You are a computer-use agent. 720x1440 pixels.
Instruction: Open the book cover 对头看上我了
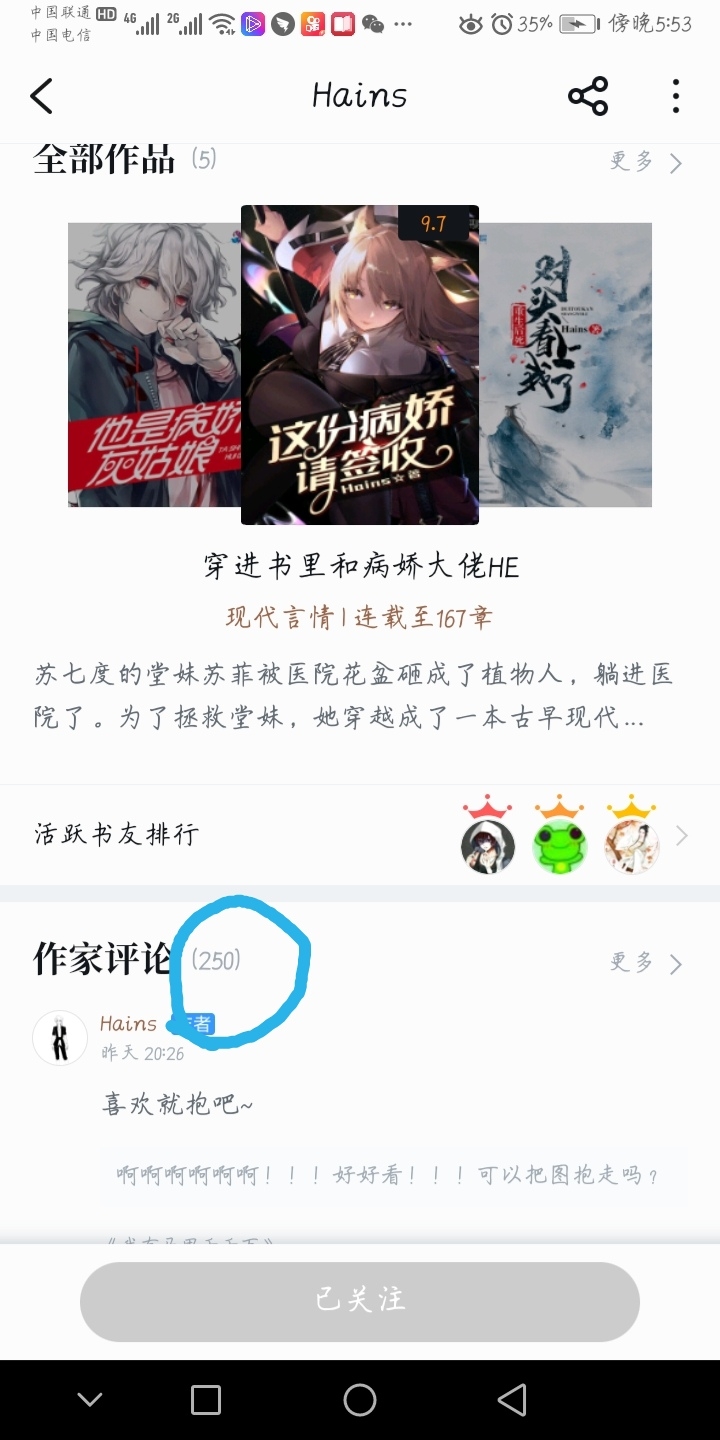point(565,365)
